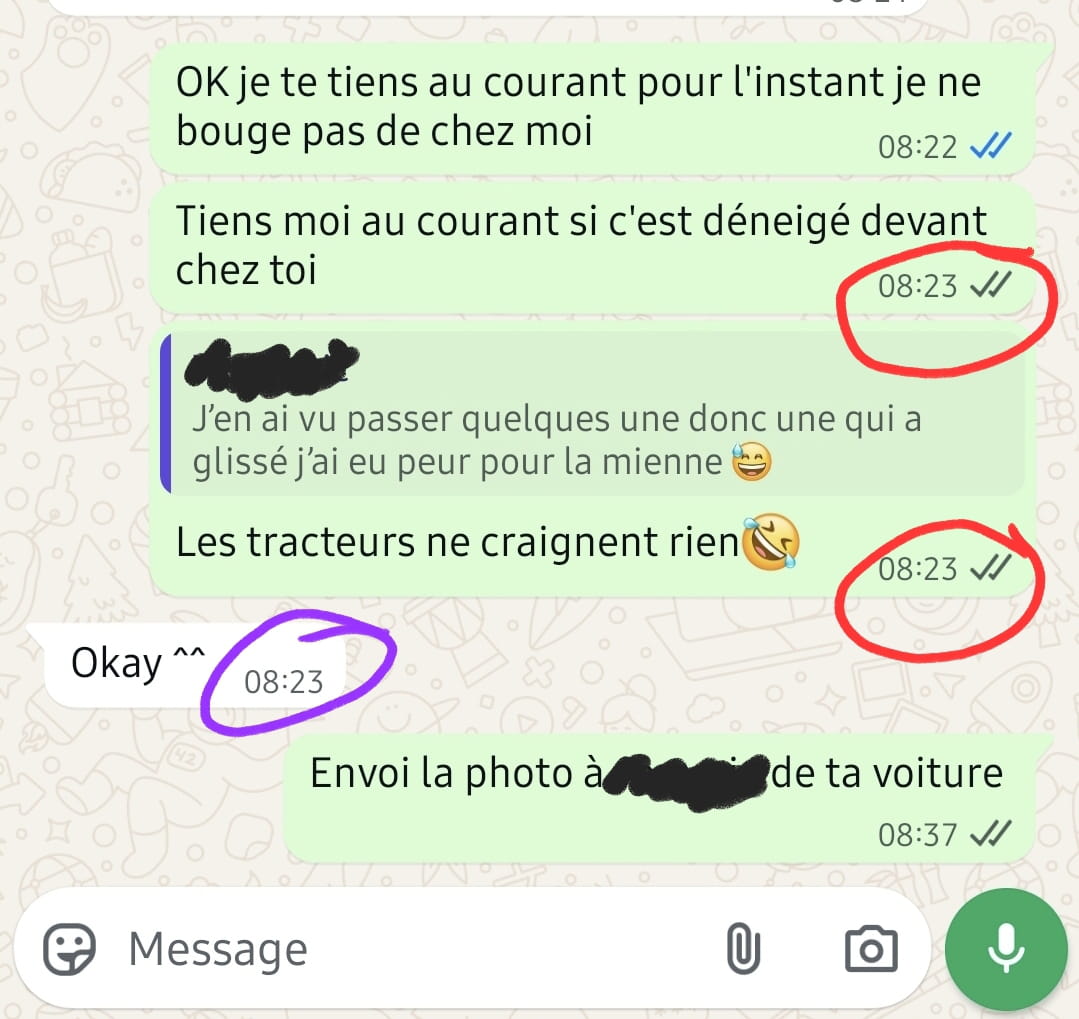Tap the green microphone voice message button

click(x=1006, y=949)
